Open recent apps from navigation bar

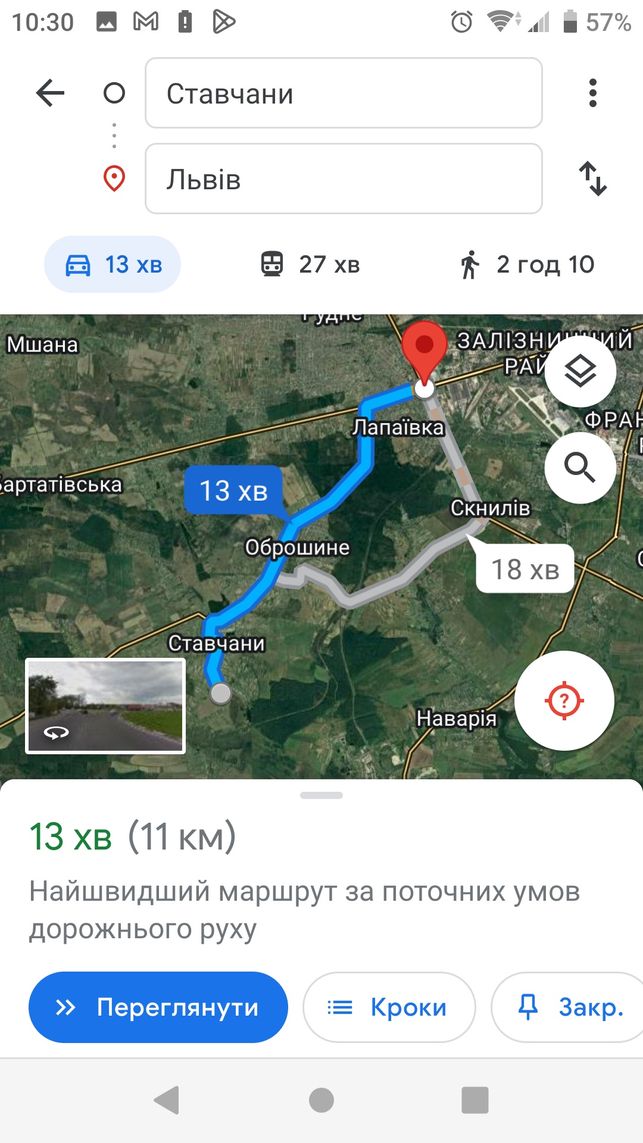pyautogui.click(x=475, y=1100)
